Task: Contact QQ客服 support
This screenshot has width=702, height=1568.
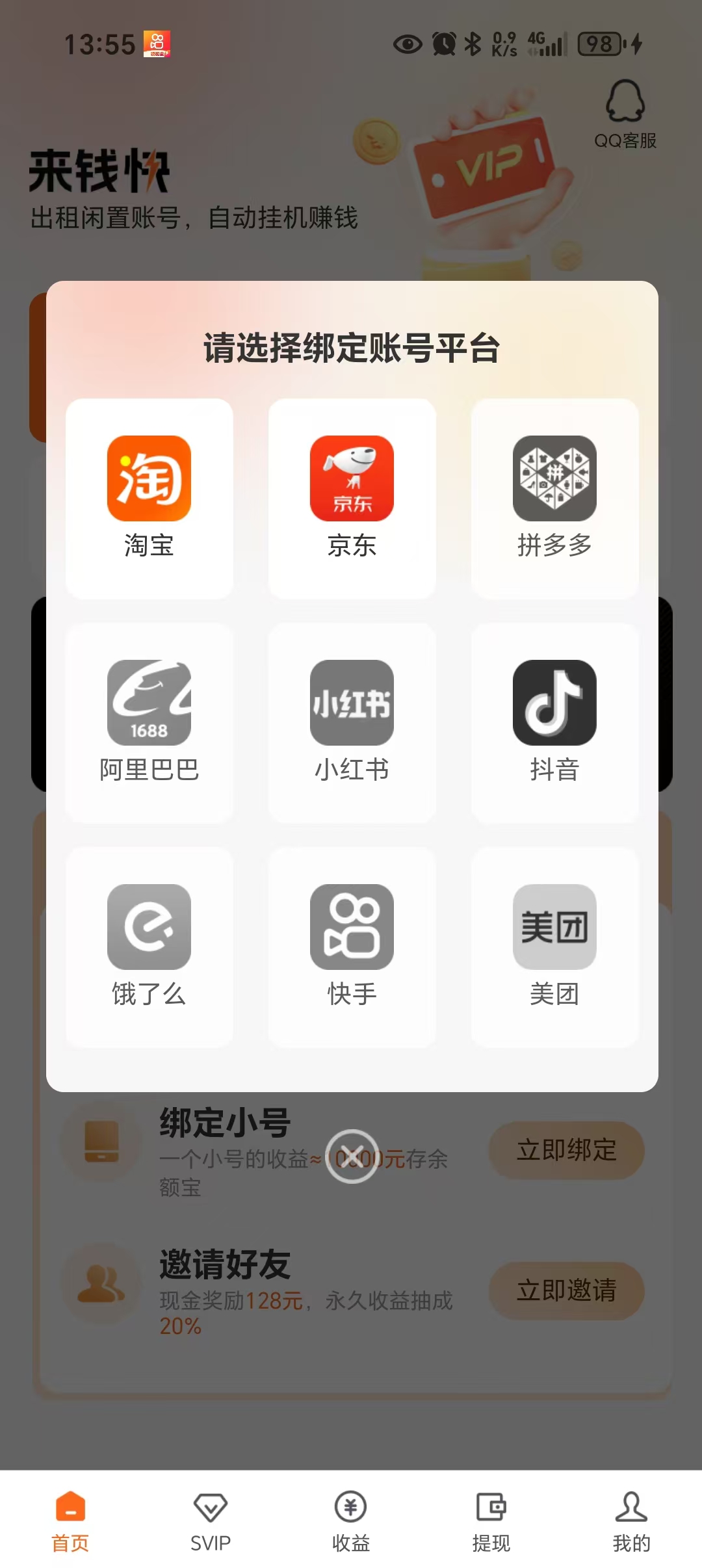Action: click(x=625, y=114)
